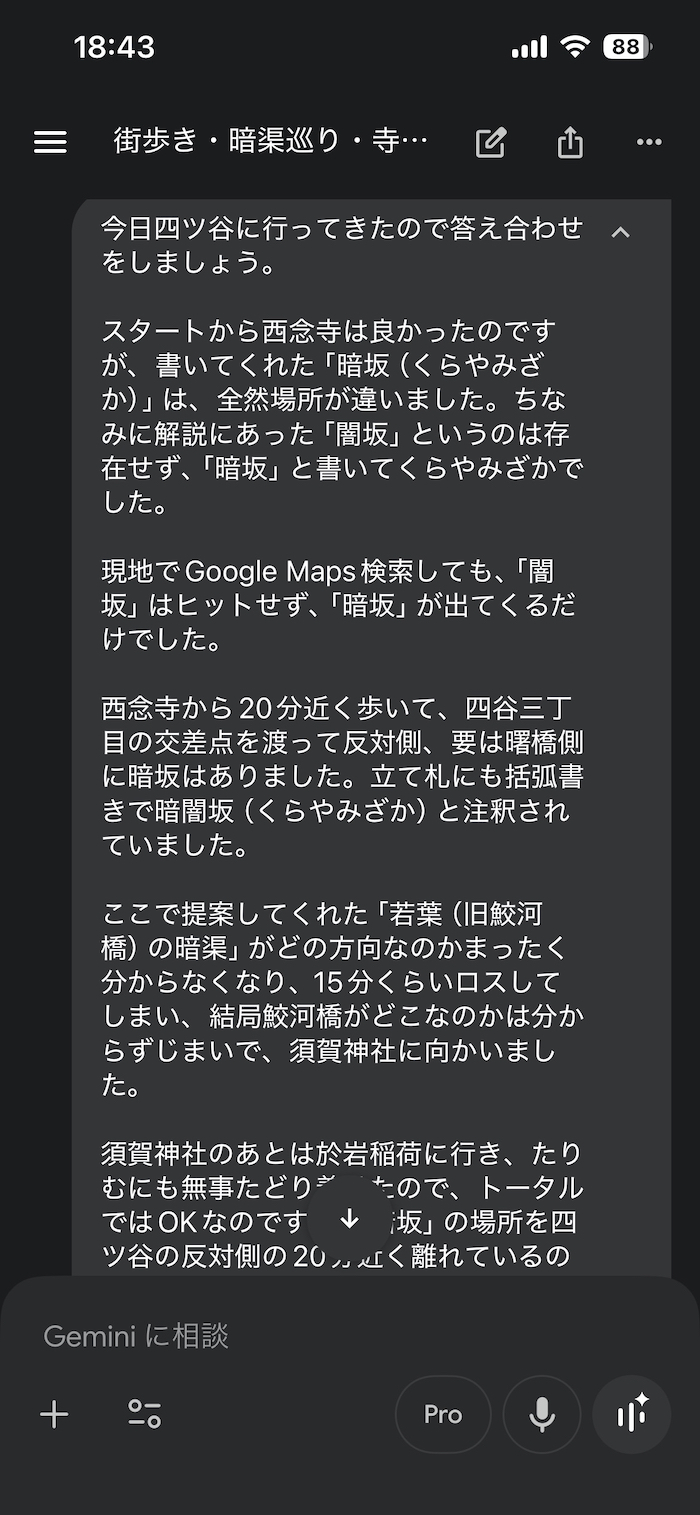
Task: Share this conversation
Action: pos(570,142)
